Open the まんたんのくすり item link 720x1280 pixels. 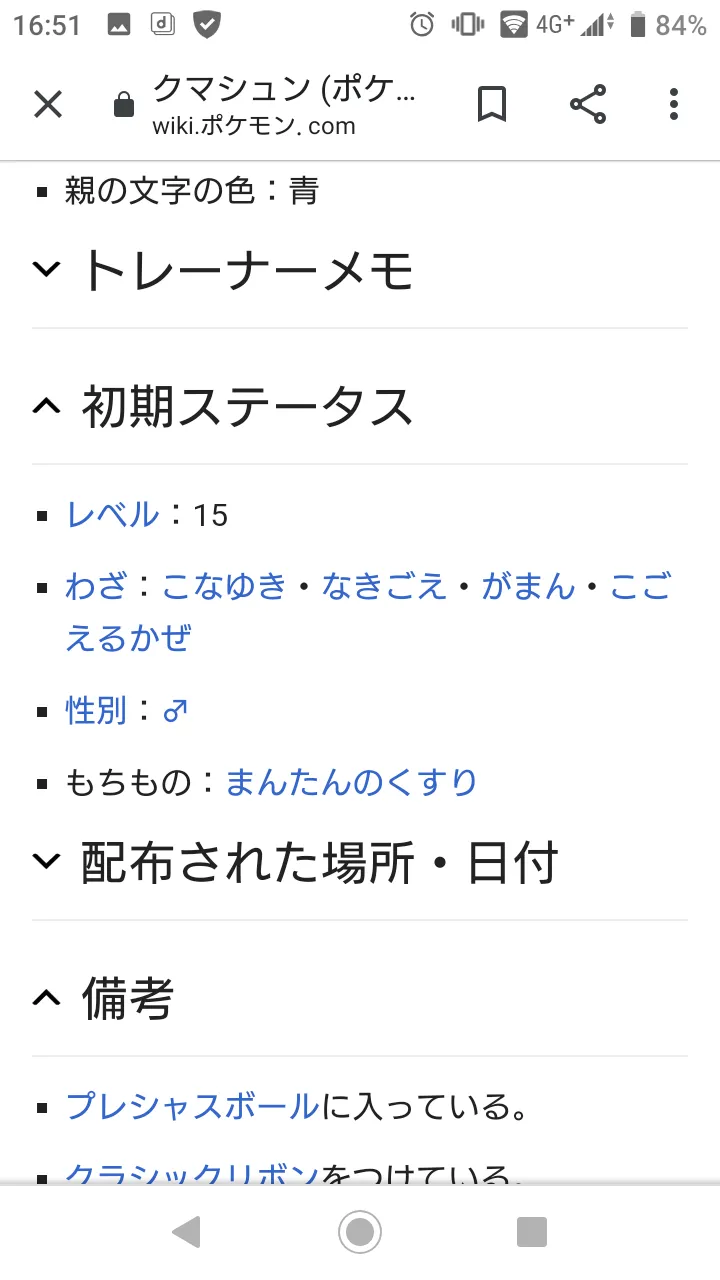[x=351, y=781]
